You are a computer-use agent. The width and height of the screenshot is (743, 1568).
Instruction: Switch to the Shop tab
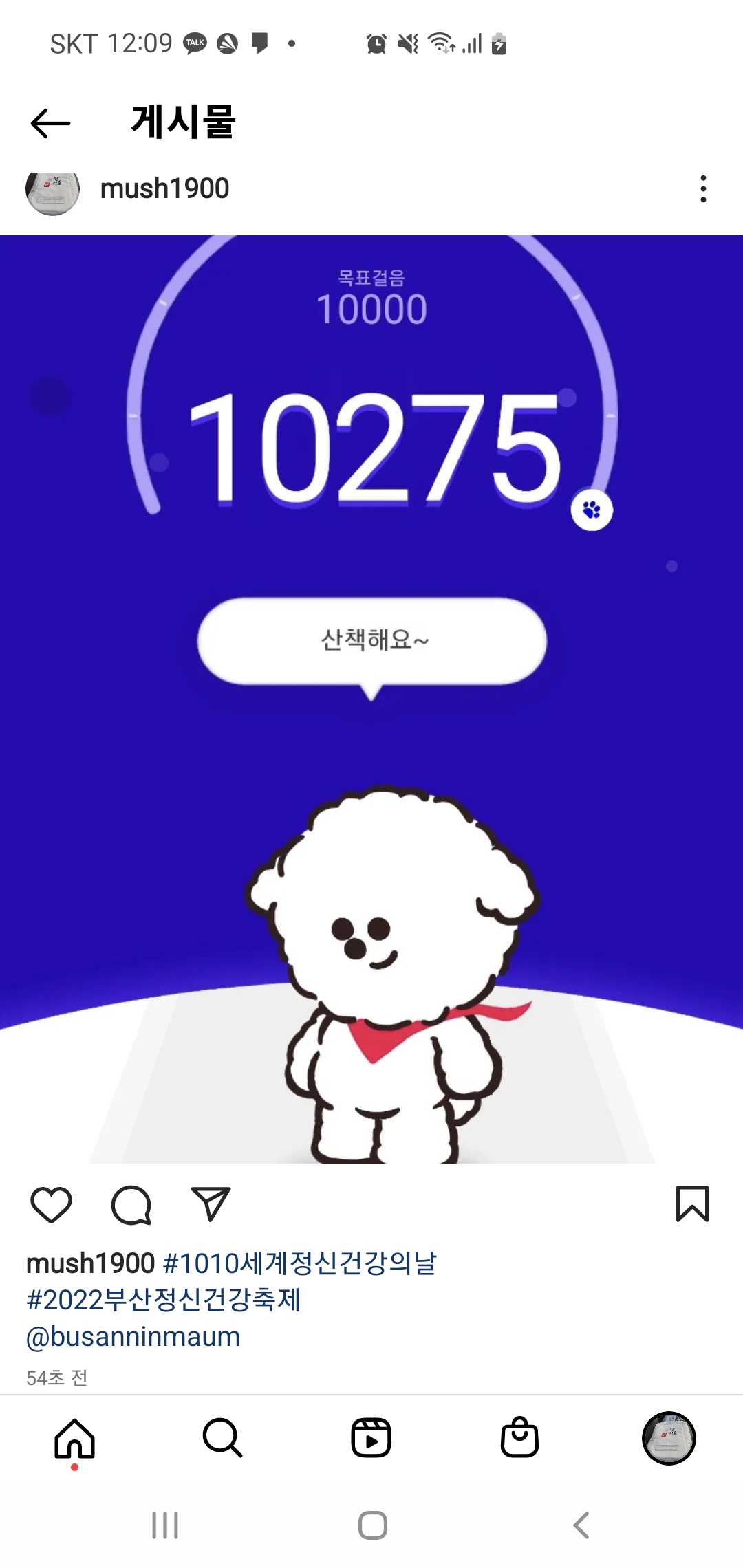519,1438
